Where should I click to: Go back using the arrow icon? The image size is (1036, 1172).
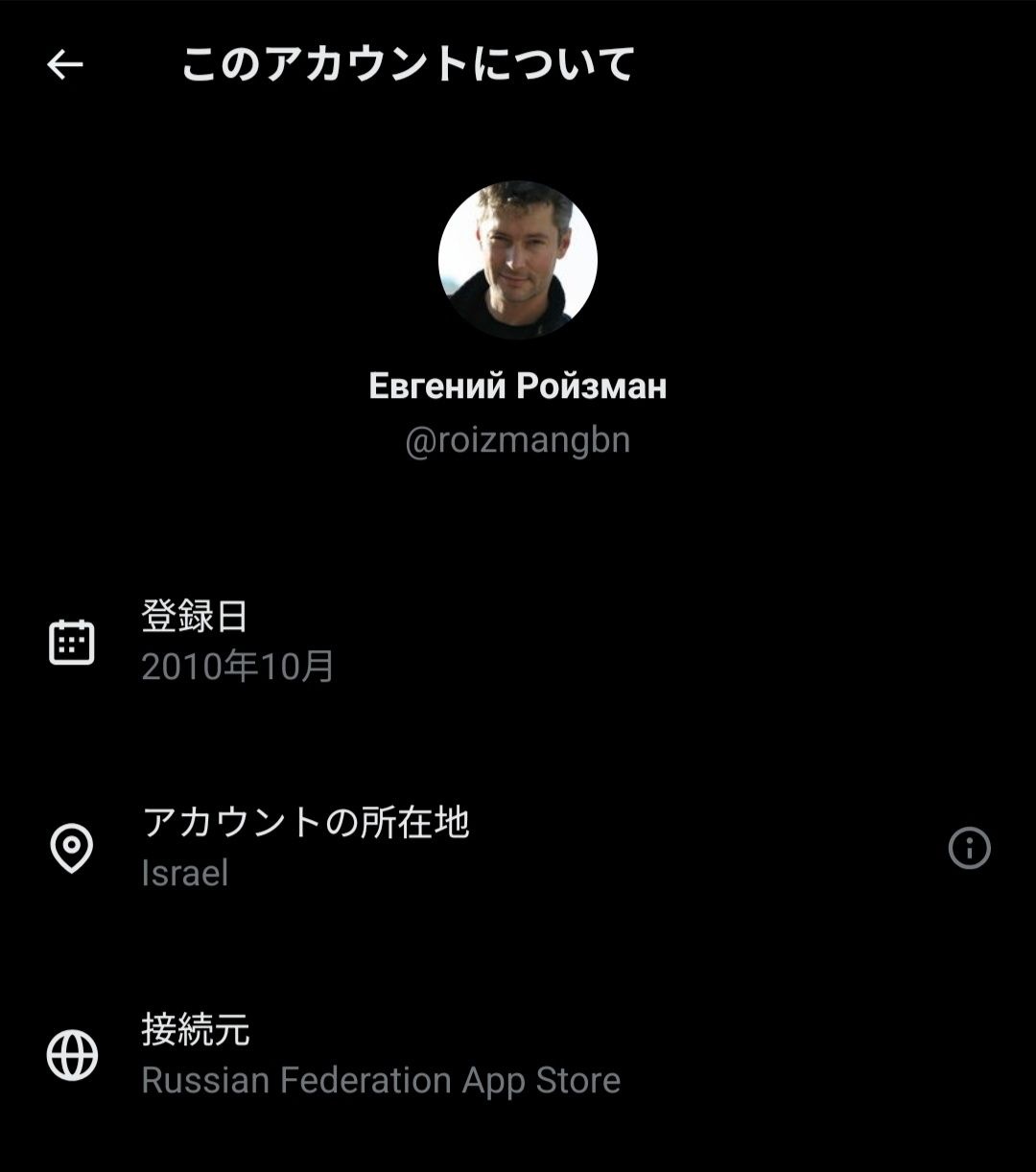(x=65, y=65)
